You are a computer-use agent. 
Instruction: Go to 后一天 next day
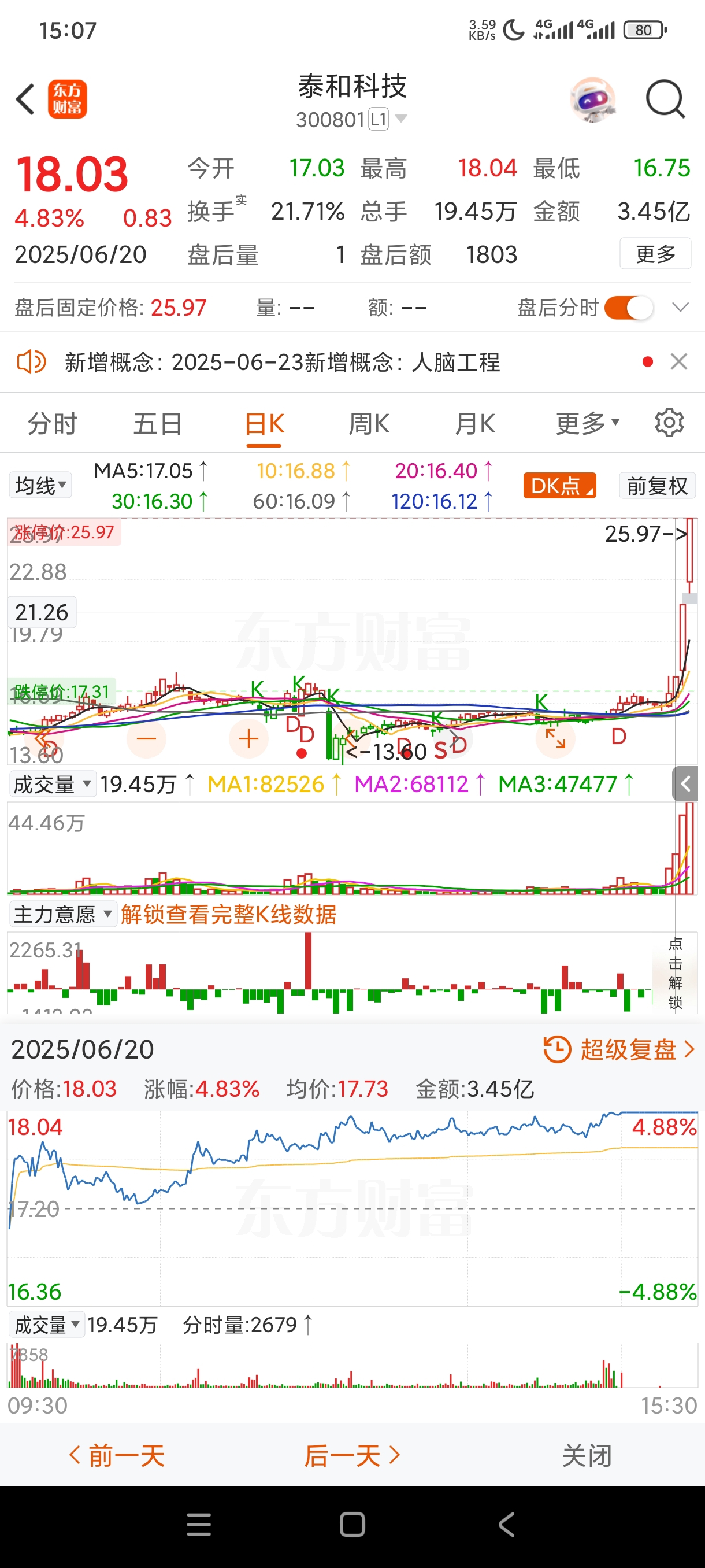click(x=352, y=1456)
